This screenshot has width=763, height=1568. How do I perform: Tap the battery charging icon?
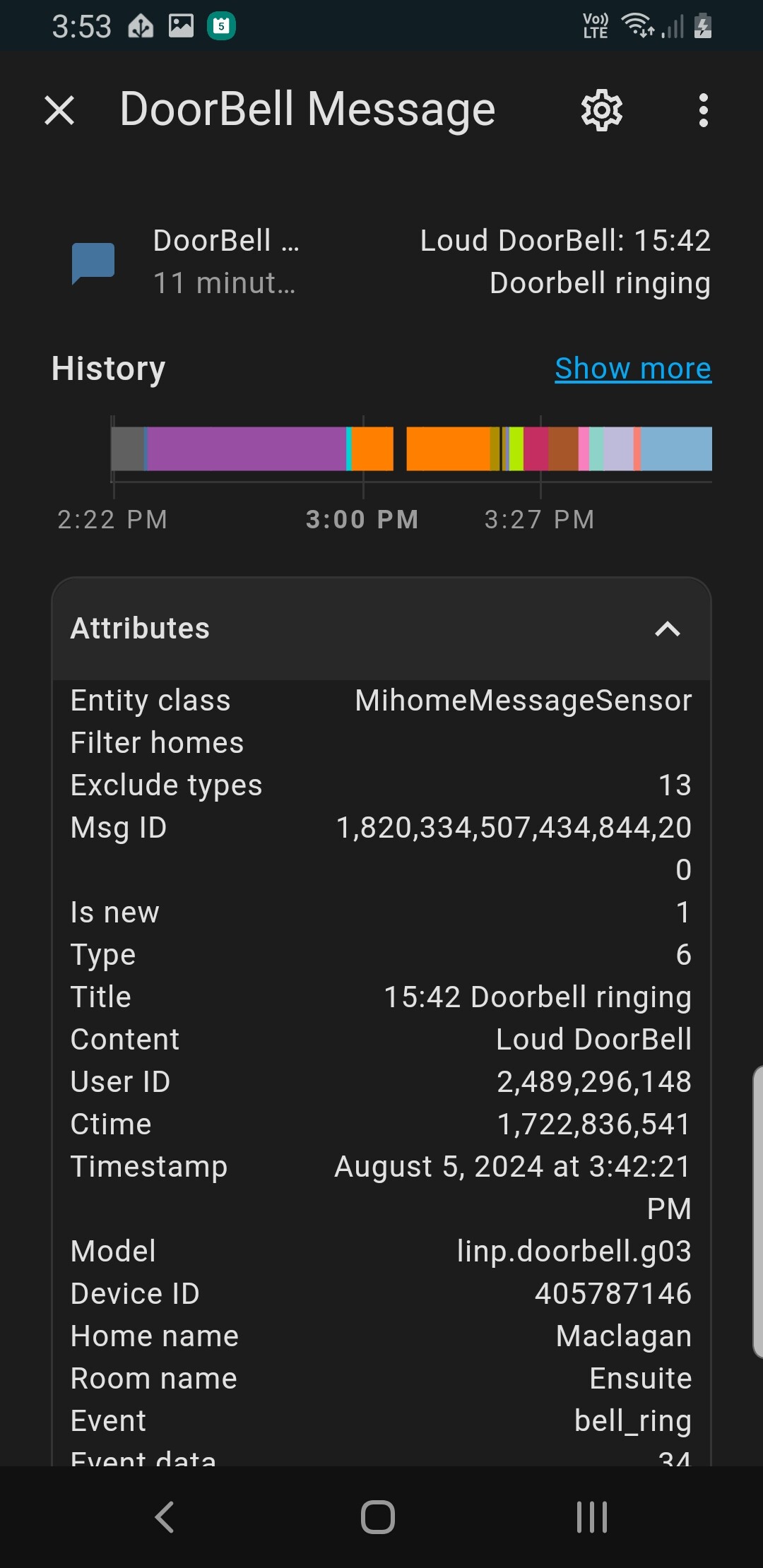pos(702,25)
